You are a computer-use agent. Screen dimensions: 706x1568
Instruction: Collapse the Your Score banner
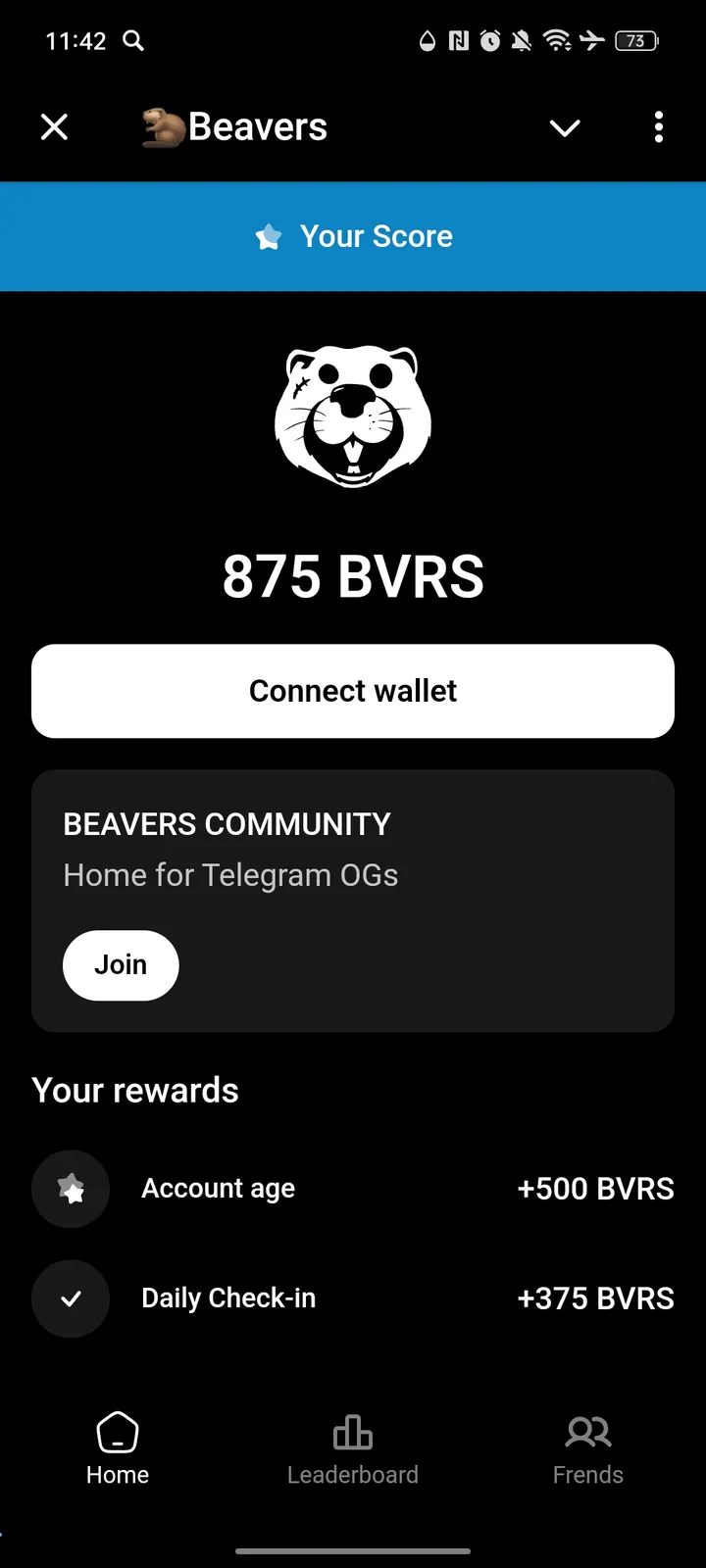point(353,236)
